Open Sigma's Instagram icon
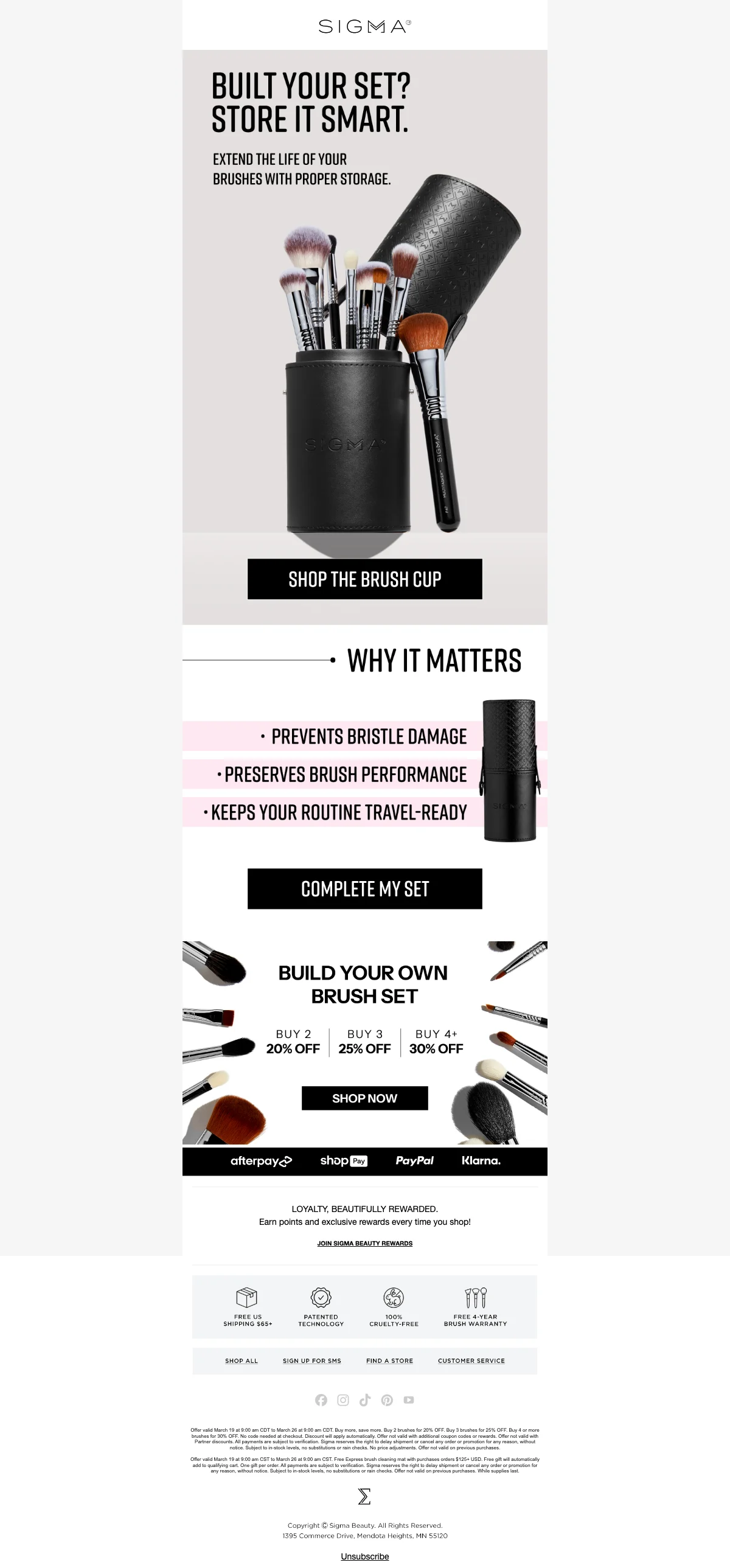Image resolution: width=730 pixels, height=1568 pixels. tap(343, 1400)
